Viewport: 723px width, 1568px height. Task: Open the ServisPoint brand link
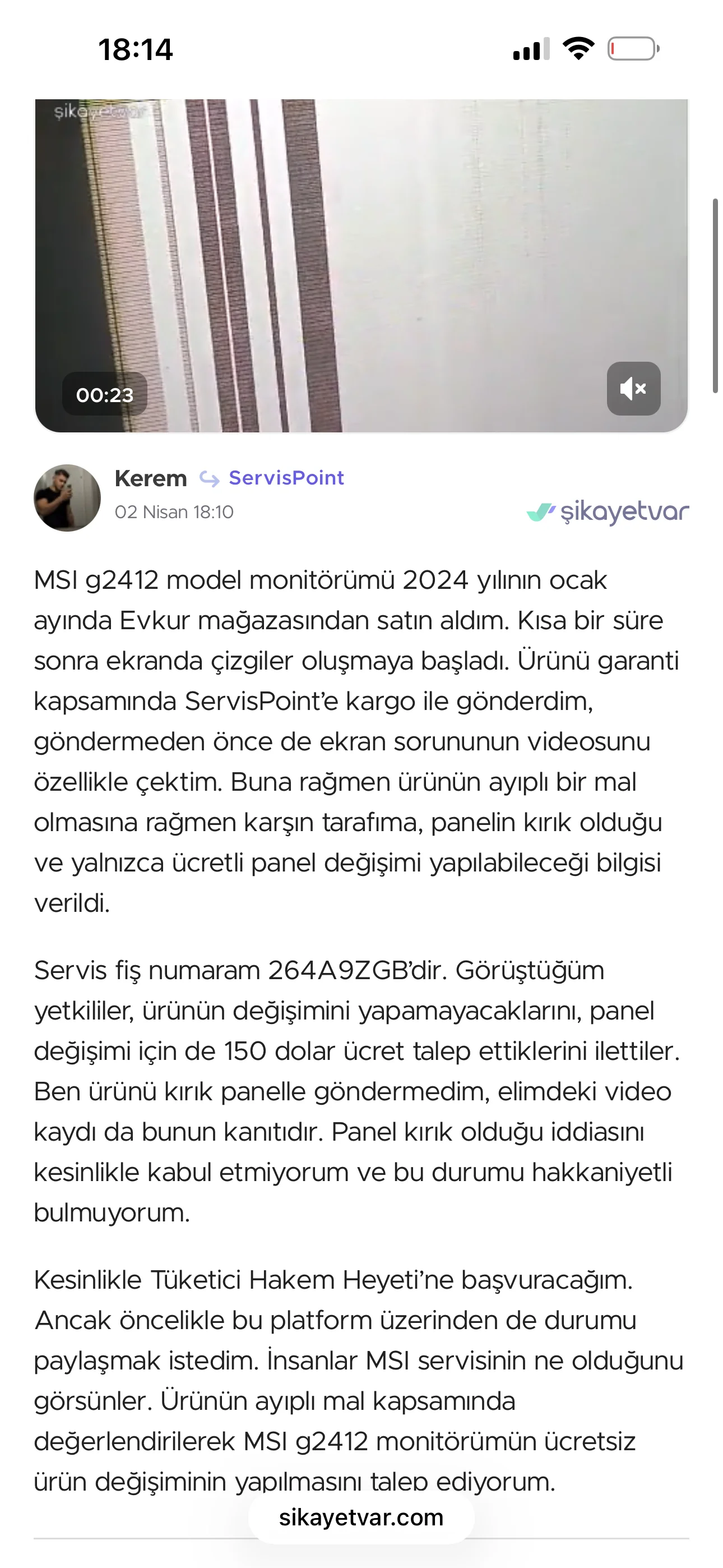click(286, 478)
